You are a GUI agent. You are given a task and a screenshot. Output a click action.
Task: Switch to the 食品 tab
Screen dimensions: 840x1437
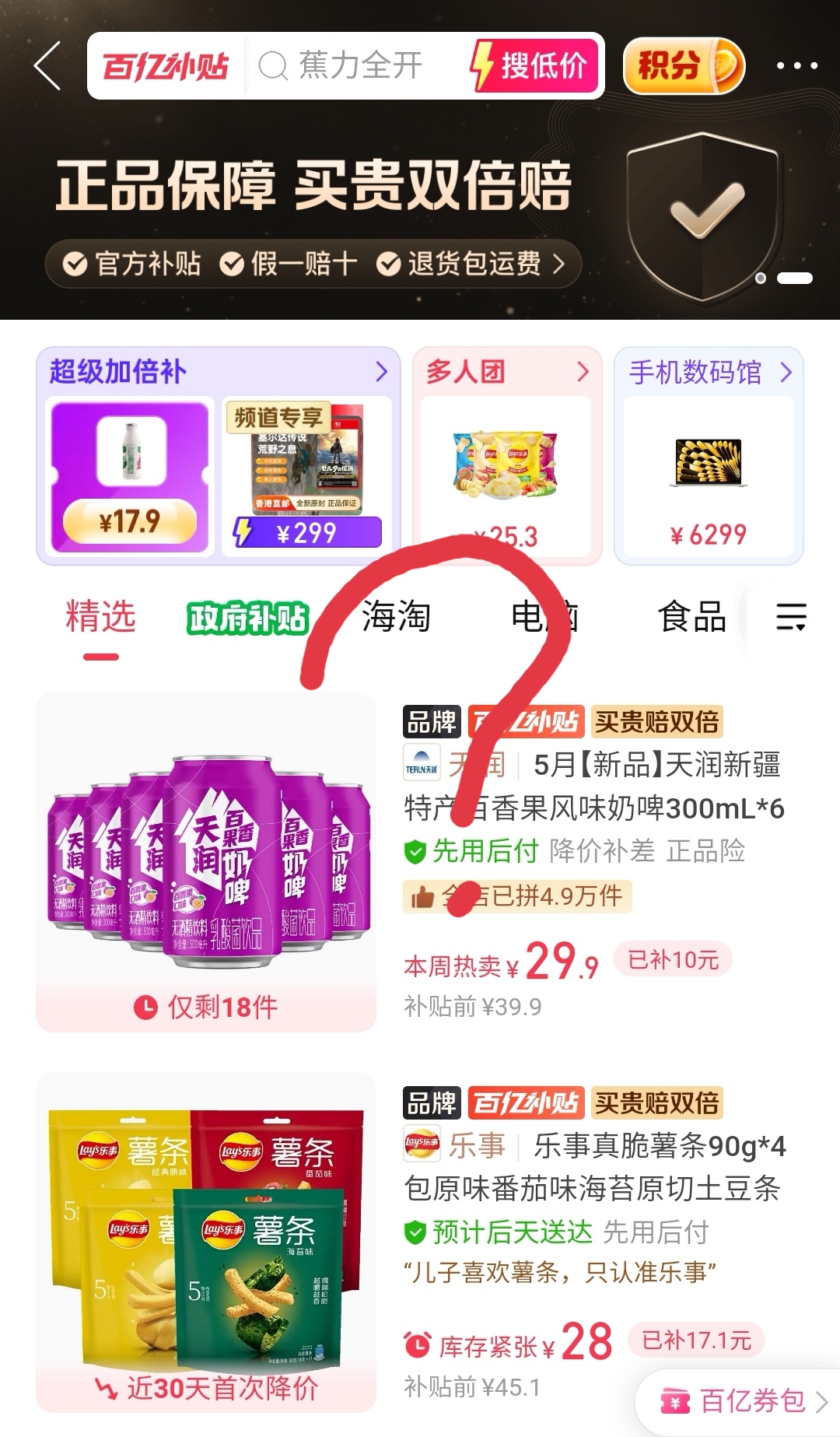(x=691, y=618)
